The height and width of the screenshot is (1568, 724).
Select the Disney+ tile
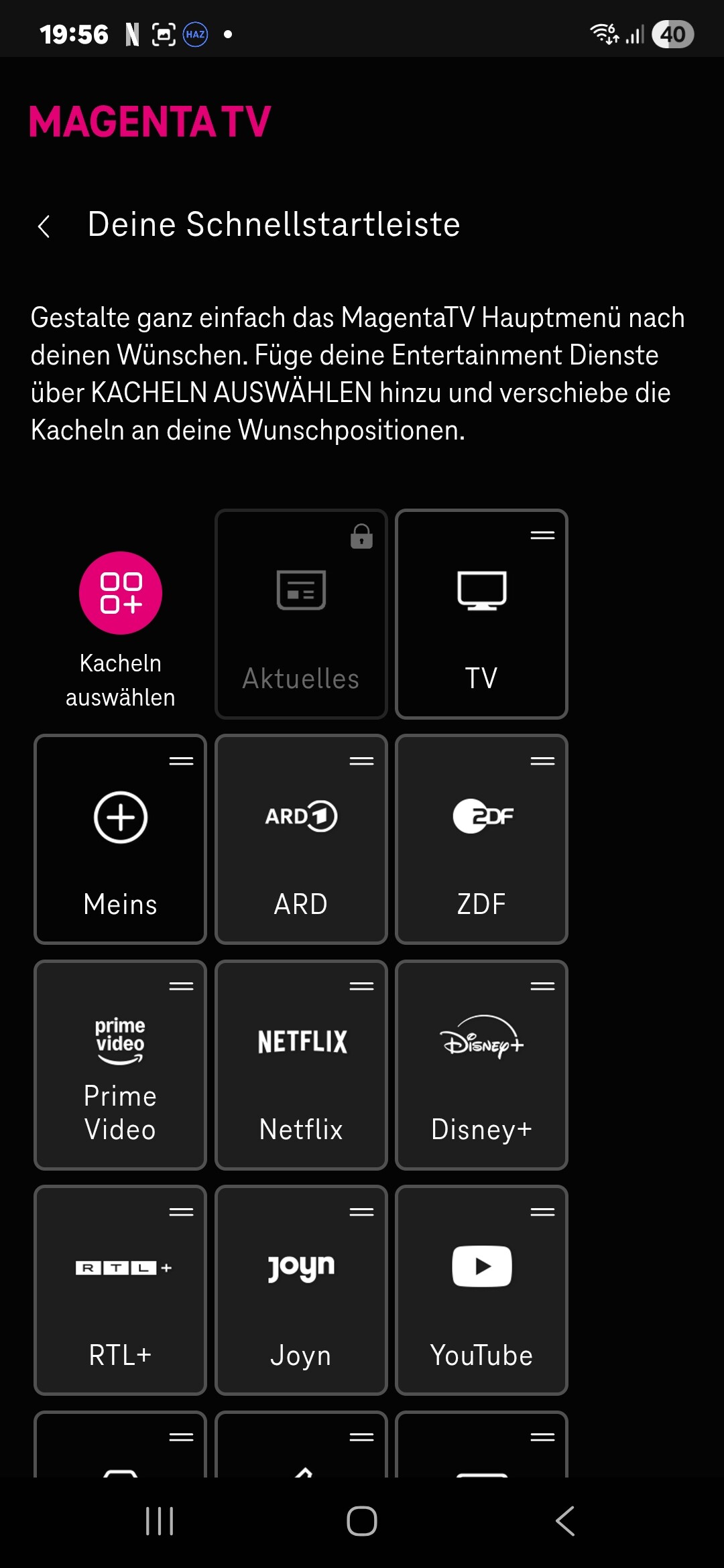(x=481, y=1065)
